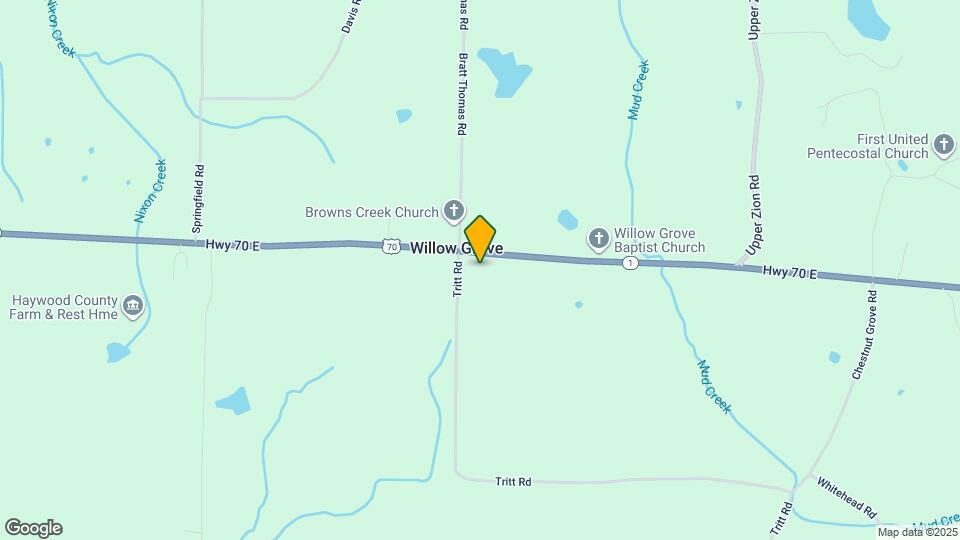The width and height of the screenshot is (960, 540).
Task: Select the Willow Grove Baptist Church pin
Action: pyautogui.click(x=598, y=238)
